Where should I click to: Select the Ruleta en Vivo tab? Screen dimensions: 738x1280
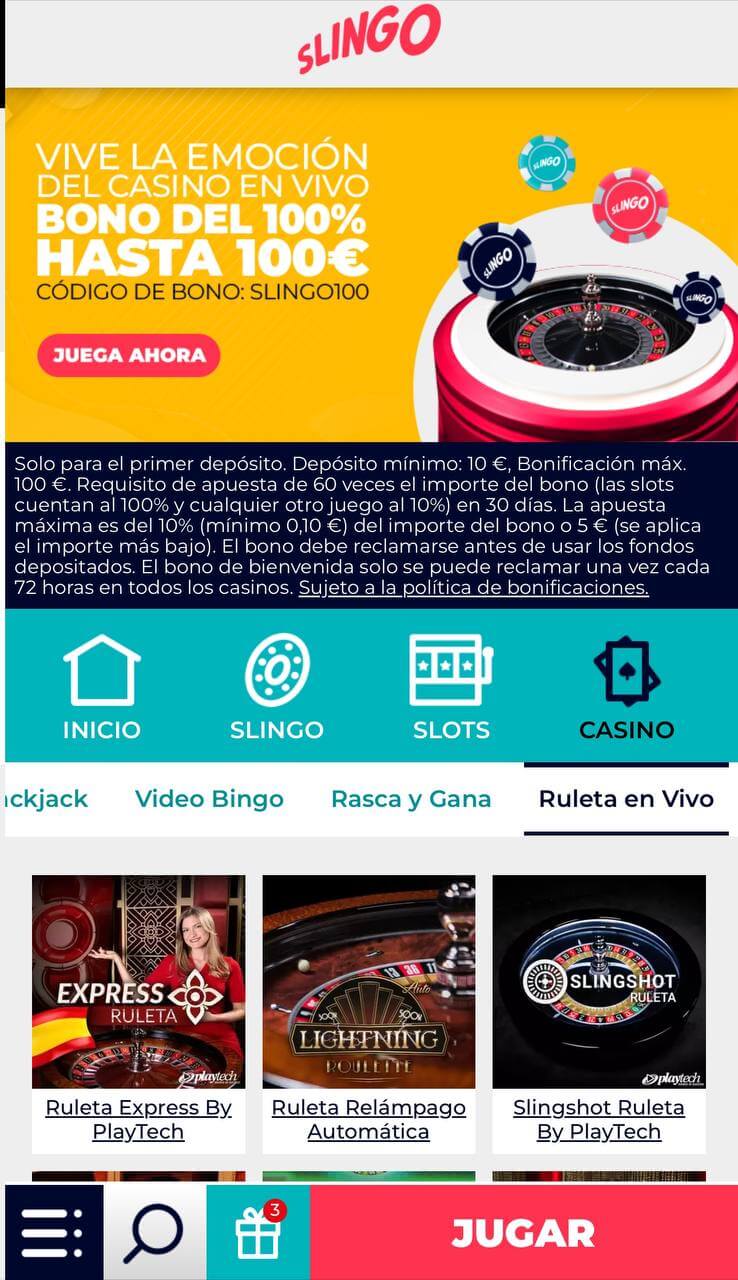pyautogui.click(x=626, y=799)
